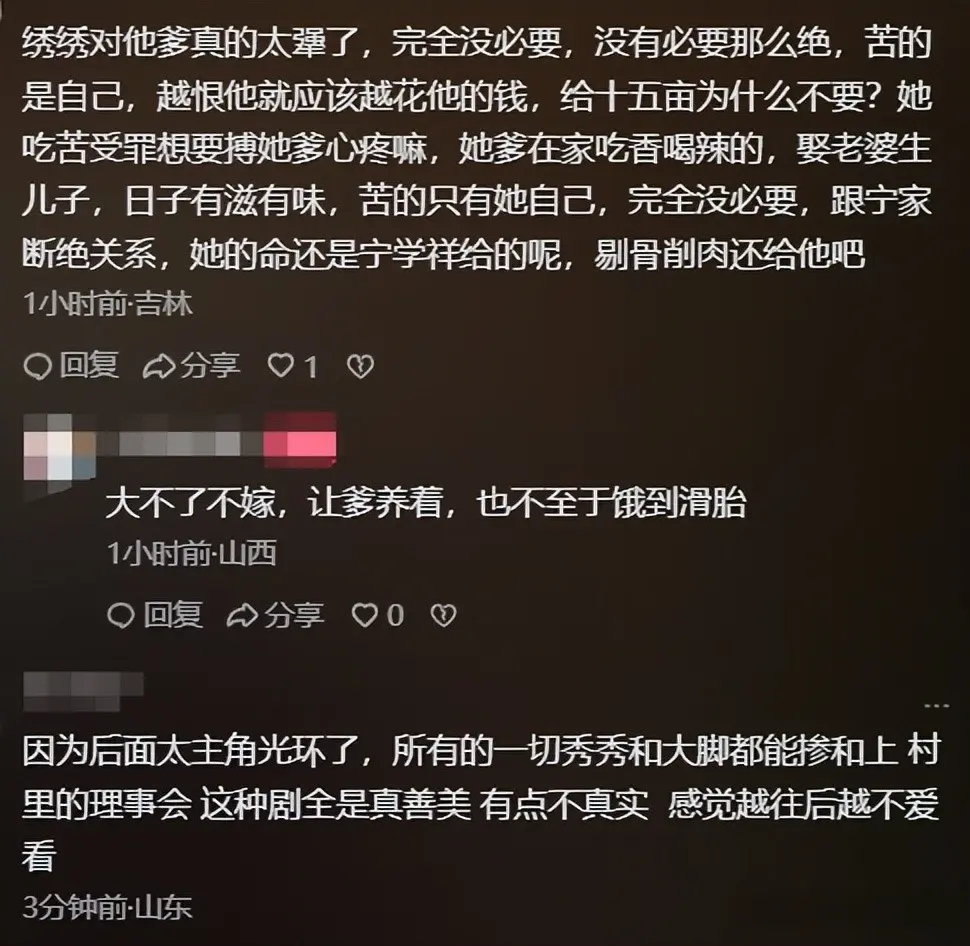This screenshot has height=946, width=970.
Task: Share the comment posted from Jilin
Action: [x=192, y=367]
